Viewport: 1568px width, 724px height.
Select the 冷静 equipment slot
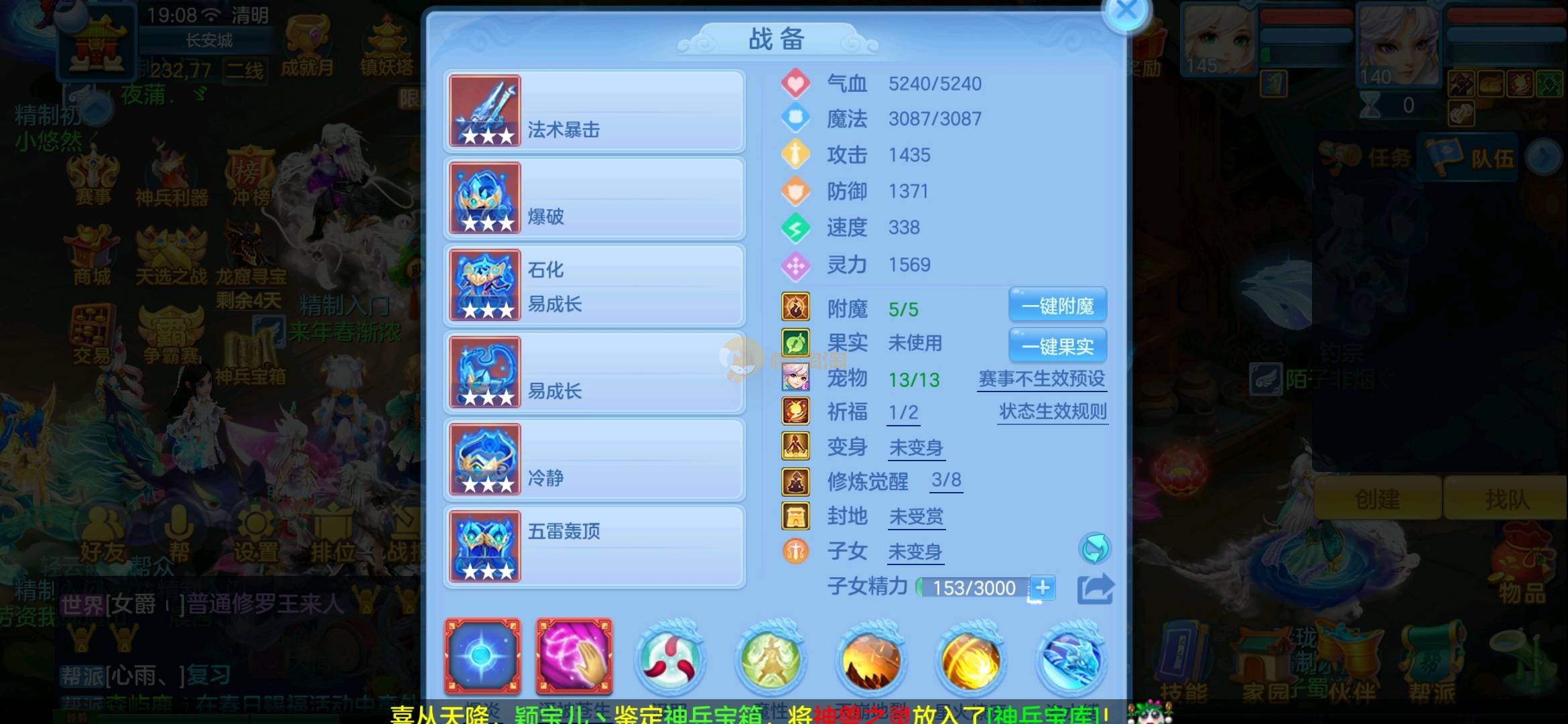[594, 460]
